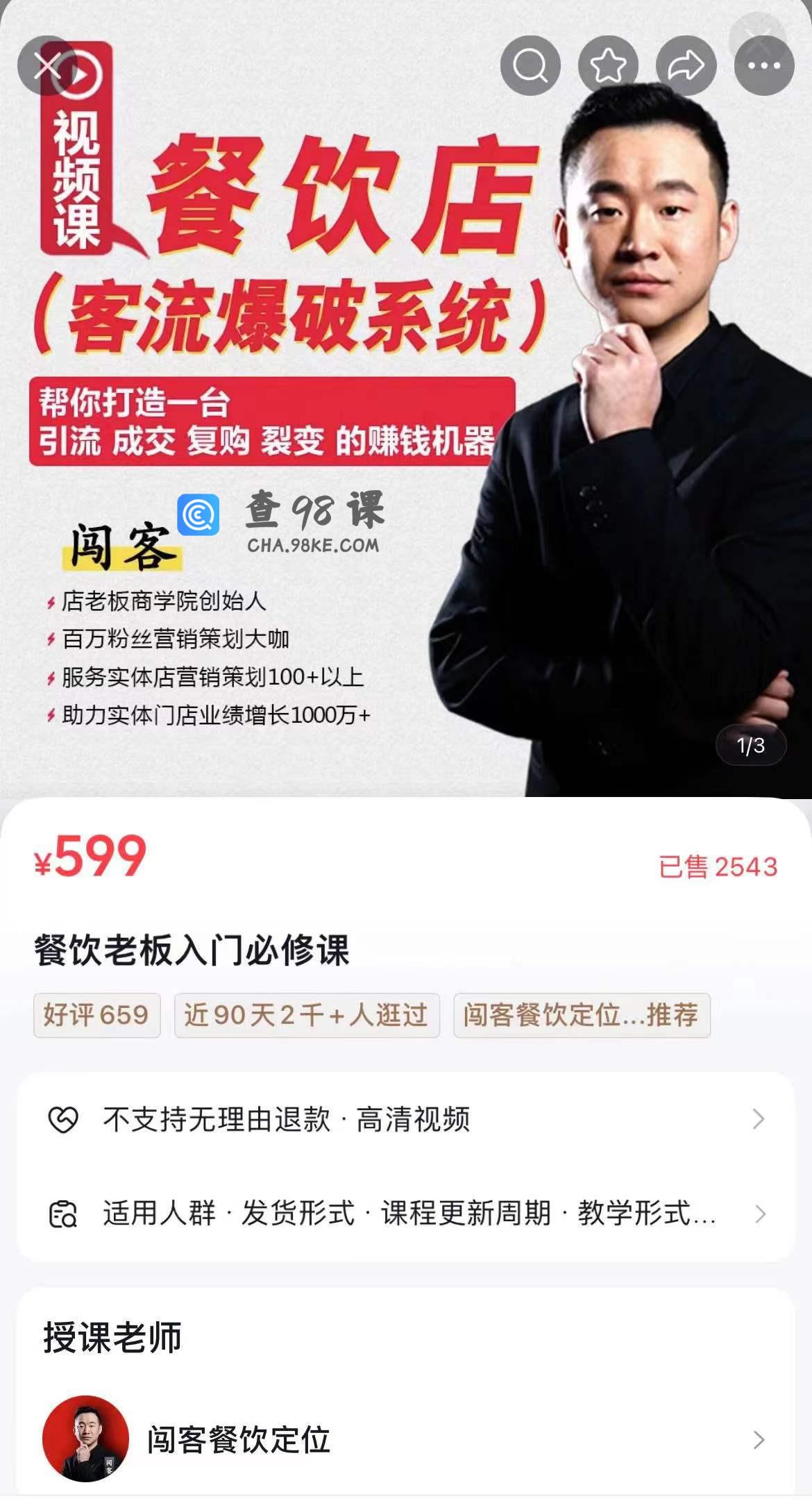Tap the 闯客餐饮定位...推荐 tag

pos(581,1015)
